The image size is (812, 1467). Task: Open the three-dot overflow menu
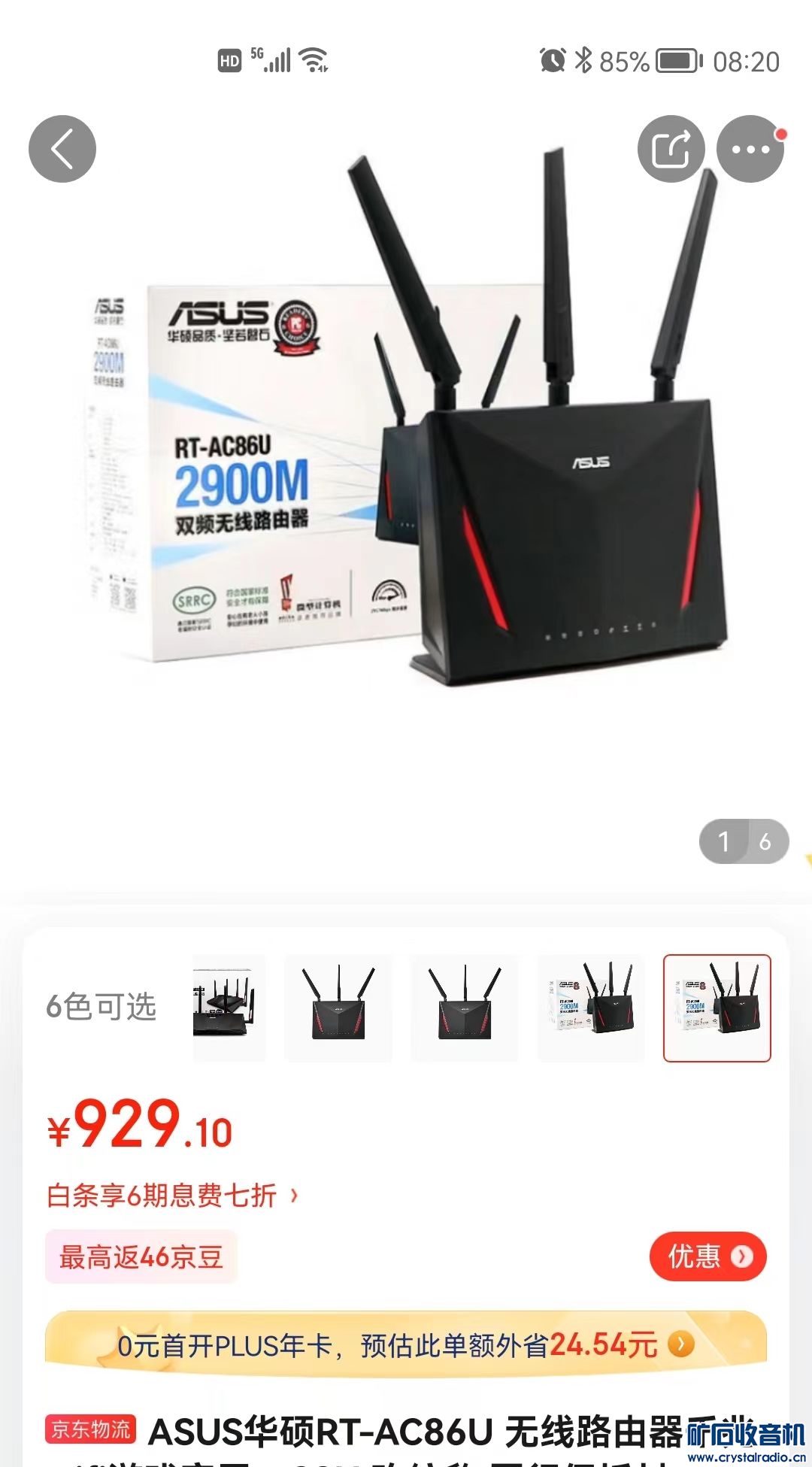pyautogui.click(x=750, y=149)
